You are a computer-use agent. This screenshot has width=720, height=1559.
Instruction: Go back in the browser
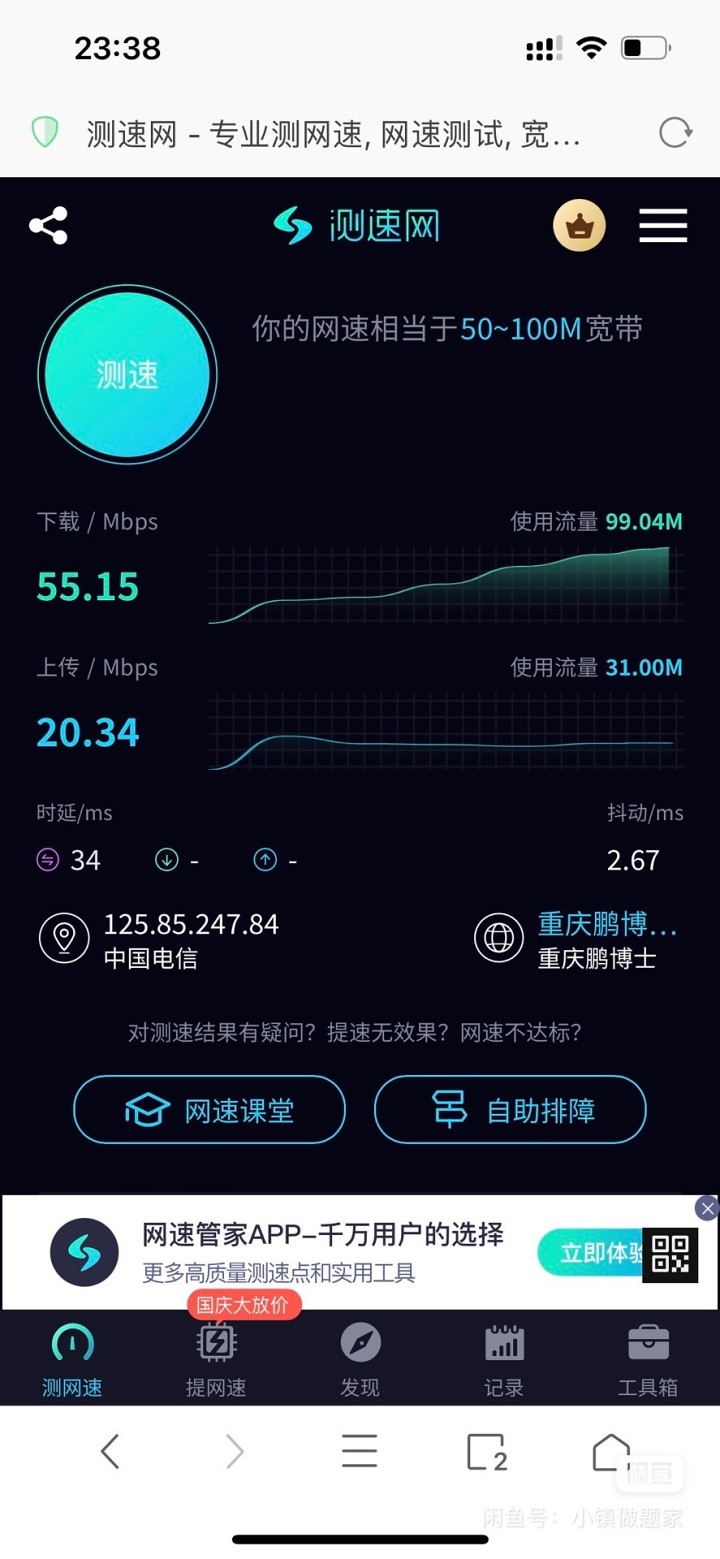(110, 1451)
